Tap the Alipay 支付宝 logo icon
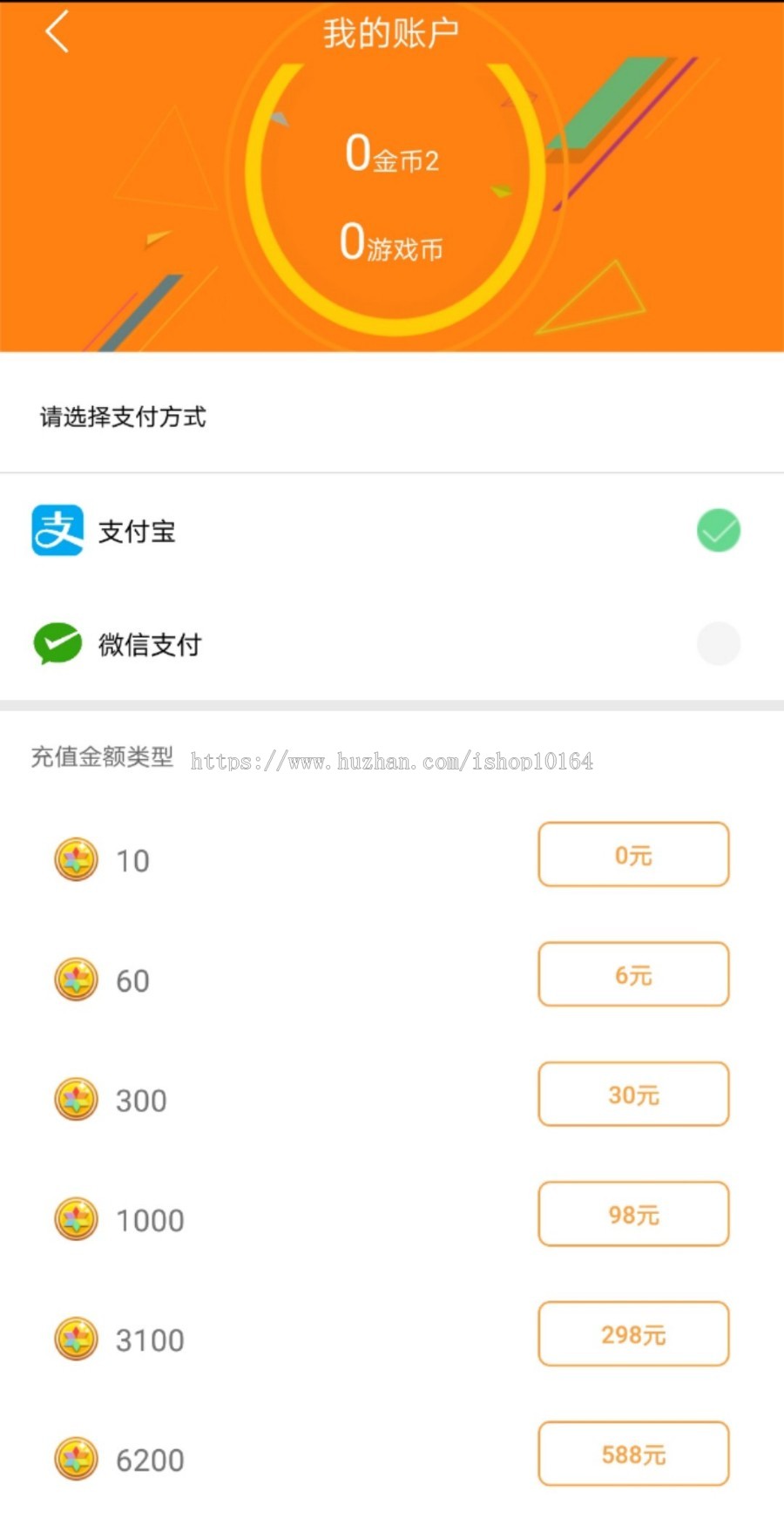Image resolution: width=784 pixels, height=1519 pixels. pos(57,530)
